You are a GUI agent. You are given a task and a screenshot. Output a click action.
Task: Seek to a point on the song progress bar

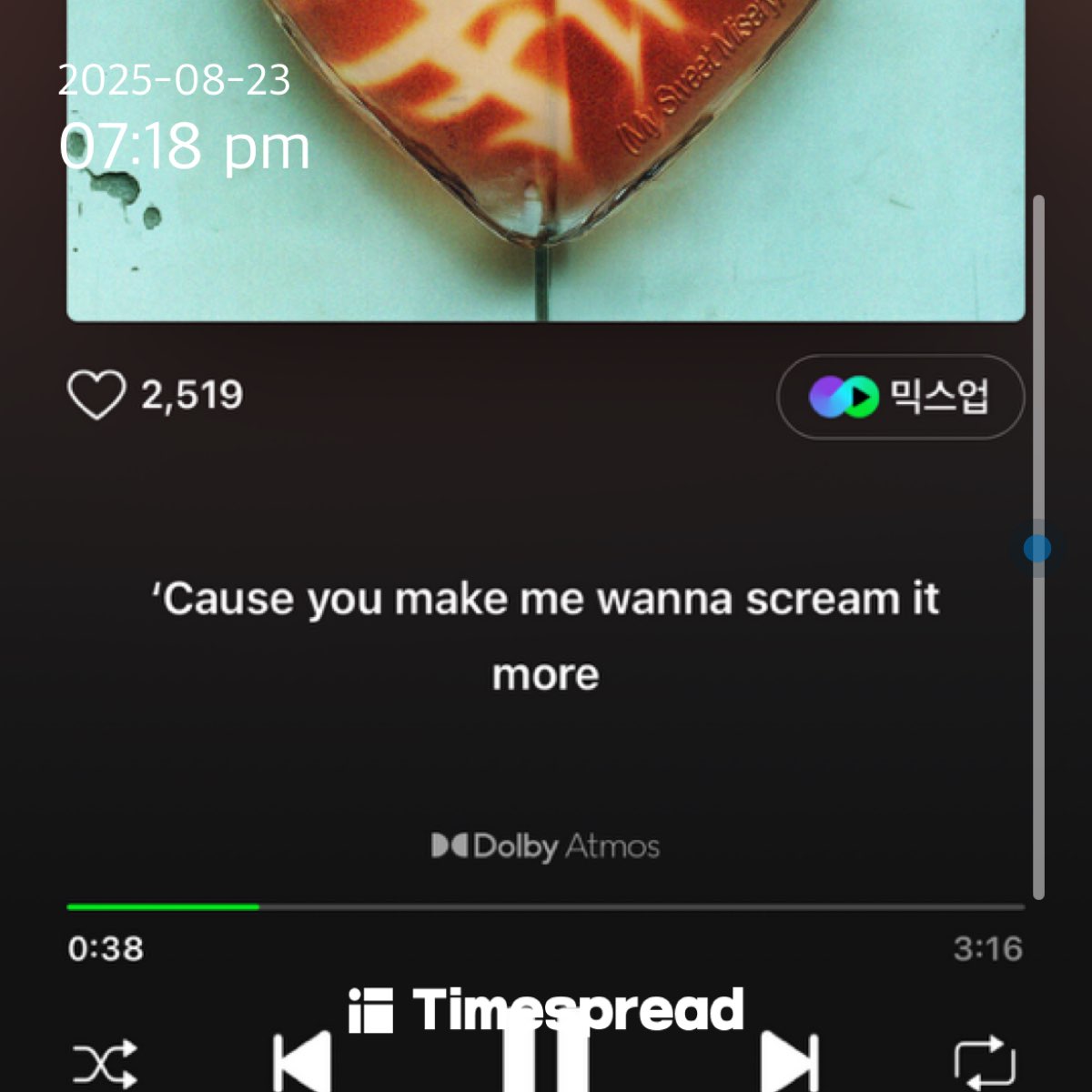(546, 907)
